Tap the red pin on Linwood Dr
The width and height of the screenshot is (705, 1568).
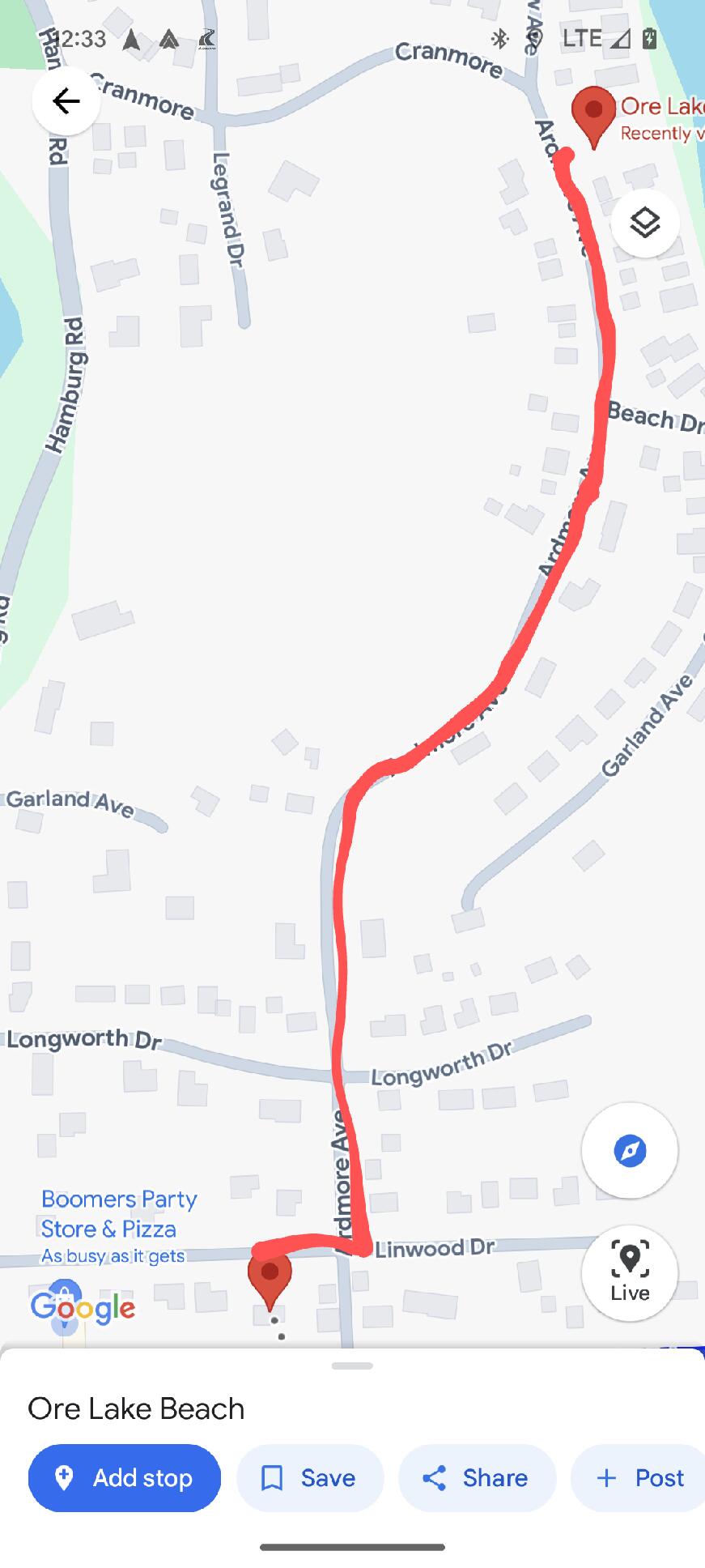pos(270,1280)
